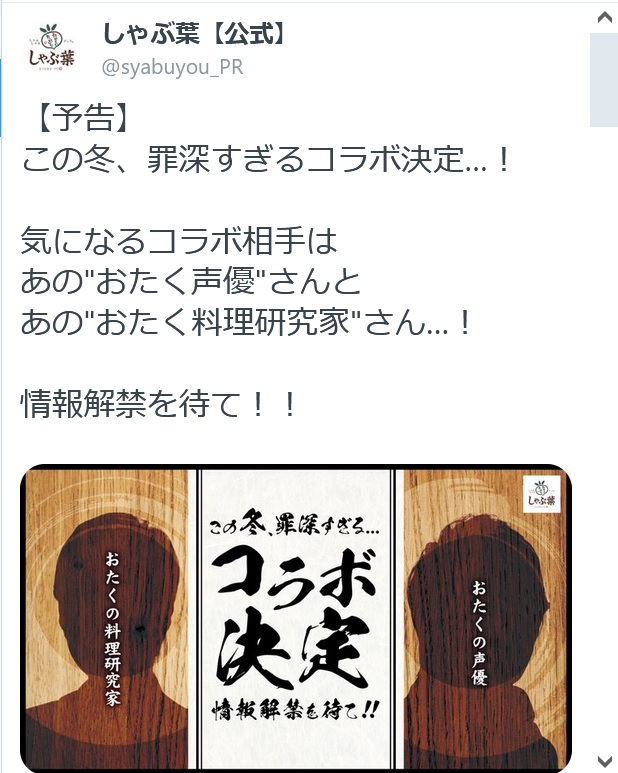Tap the scrollbar's up arrow
The width and height of the screenshot is (618, 773).
coord(604,18)
